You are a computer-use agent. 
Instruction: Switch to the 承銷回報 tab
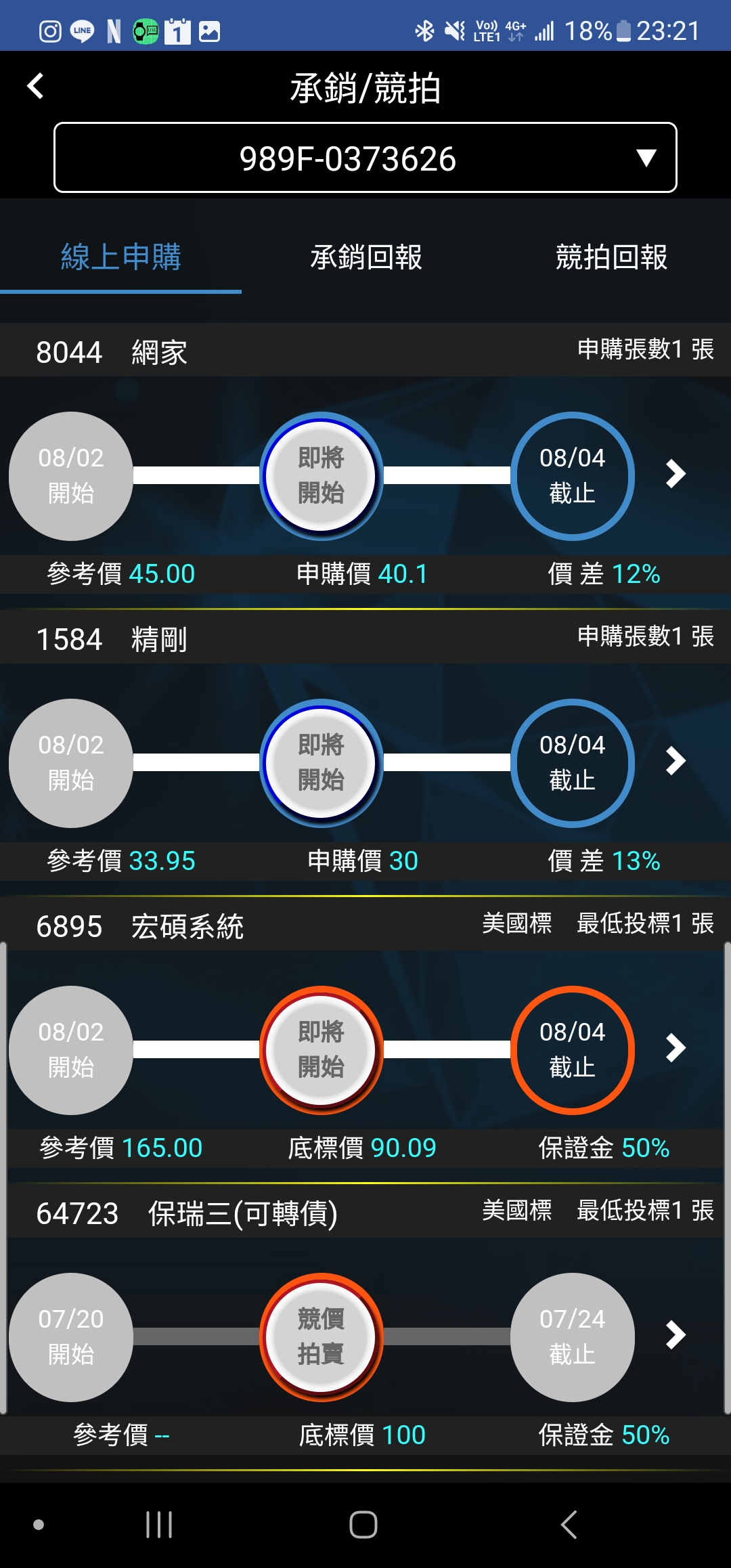[x=365, y=258]
